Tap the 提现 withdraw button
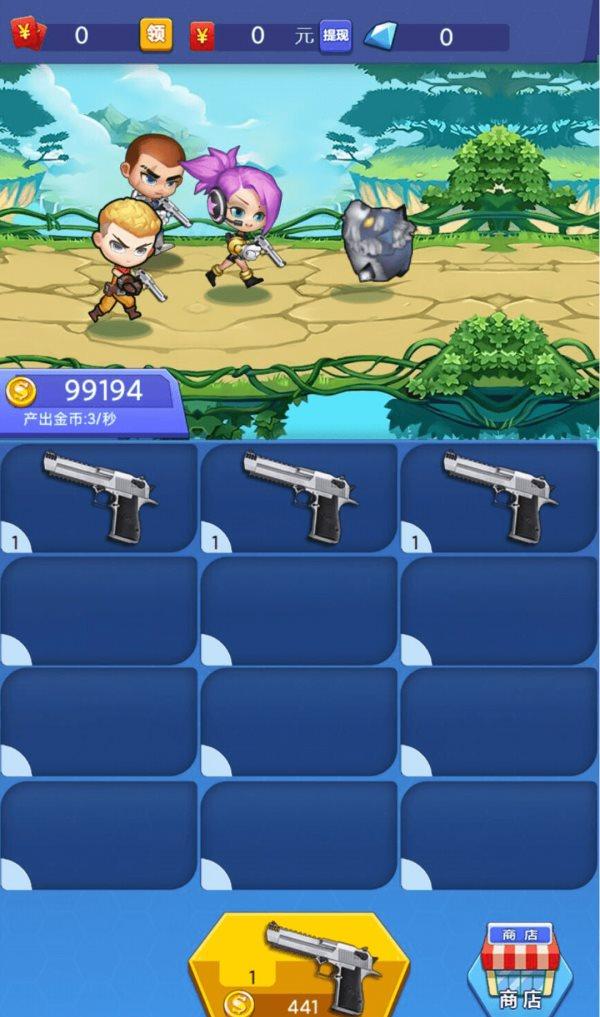The image size is (600, 1017). coord(336,36)
